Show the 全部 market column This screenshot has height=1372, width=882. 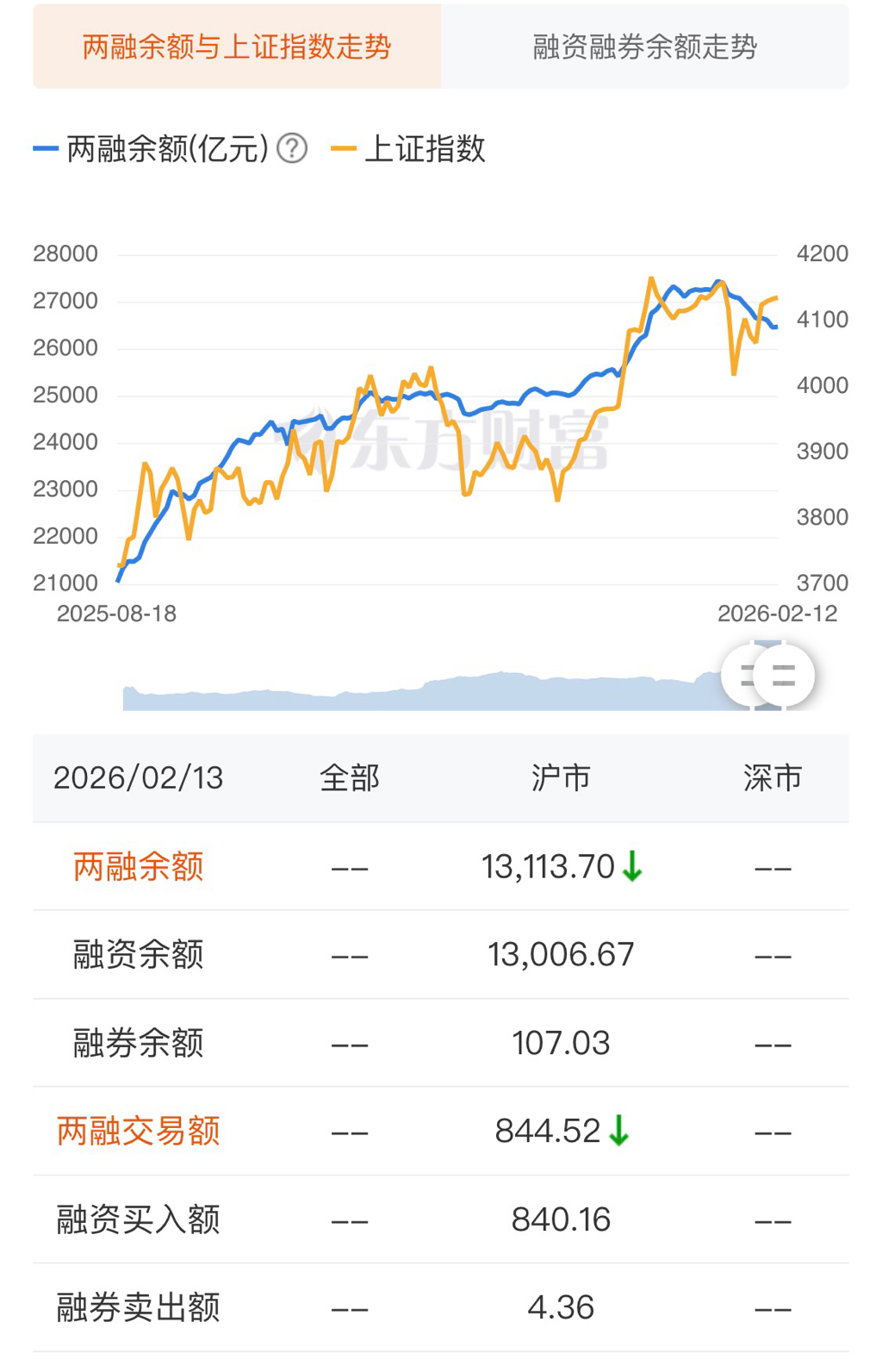[x=349, y=778]
